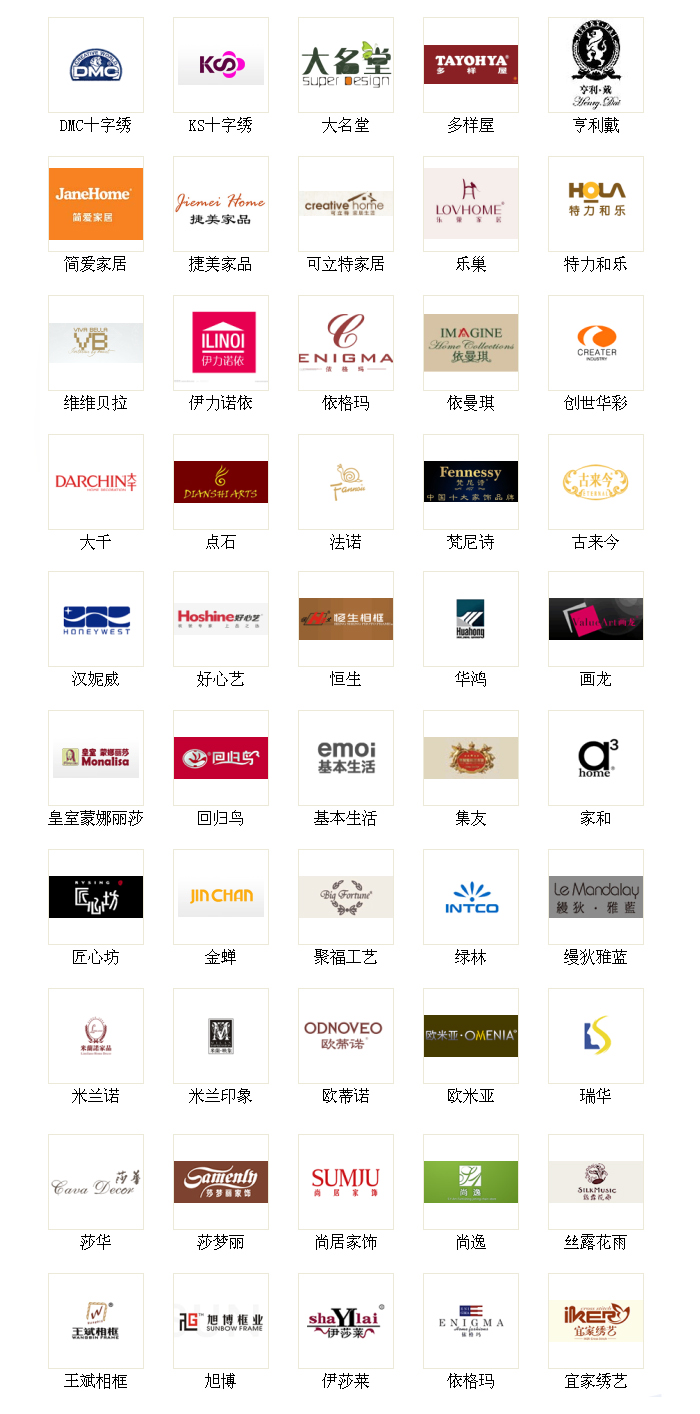This screenshot has height=1414, width=700.
Task: Tap the 华鸿 brand tile
Action: (471, 619)
